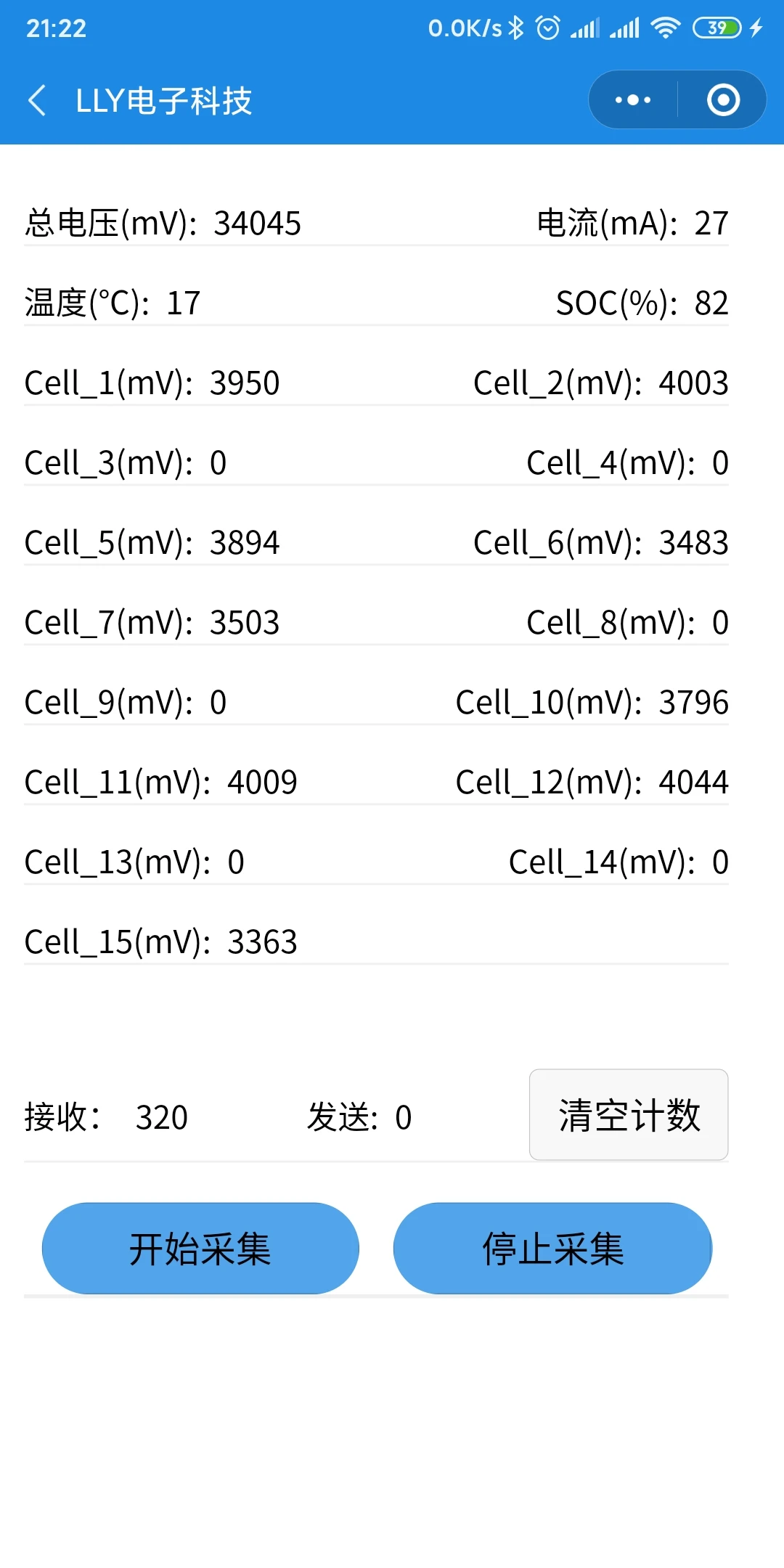Stop data collection with 停止采集
Screen dimensions: 784x1568
[552, 1249]
